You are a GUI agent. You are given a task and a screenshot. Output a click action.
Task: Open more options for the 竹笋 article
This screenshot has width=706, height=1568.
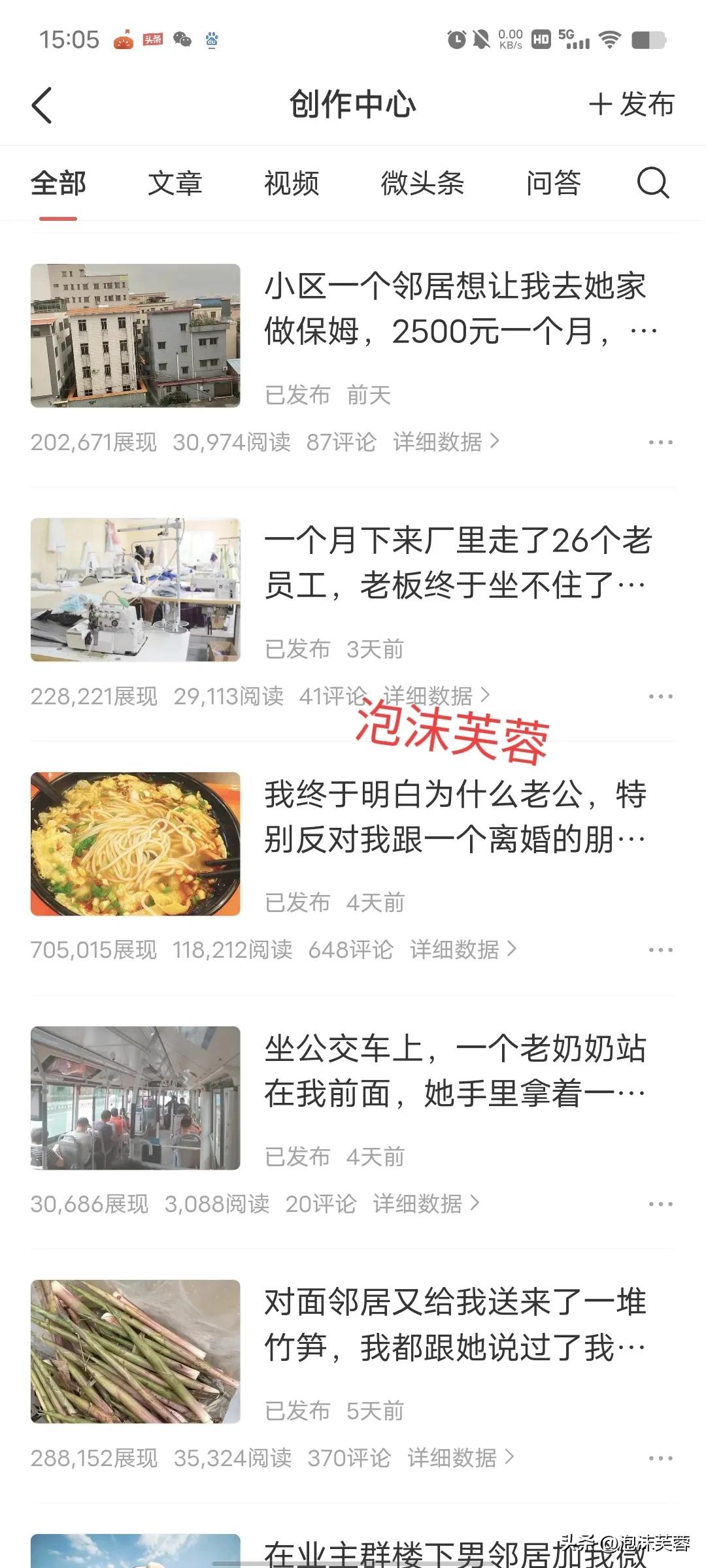pos(662,1457)
